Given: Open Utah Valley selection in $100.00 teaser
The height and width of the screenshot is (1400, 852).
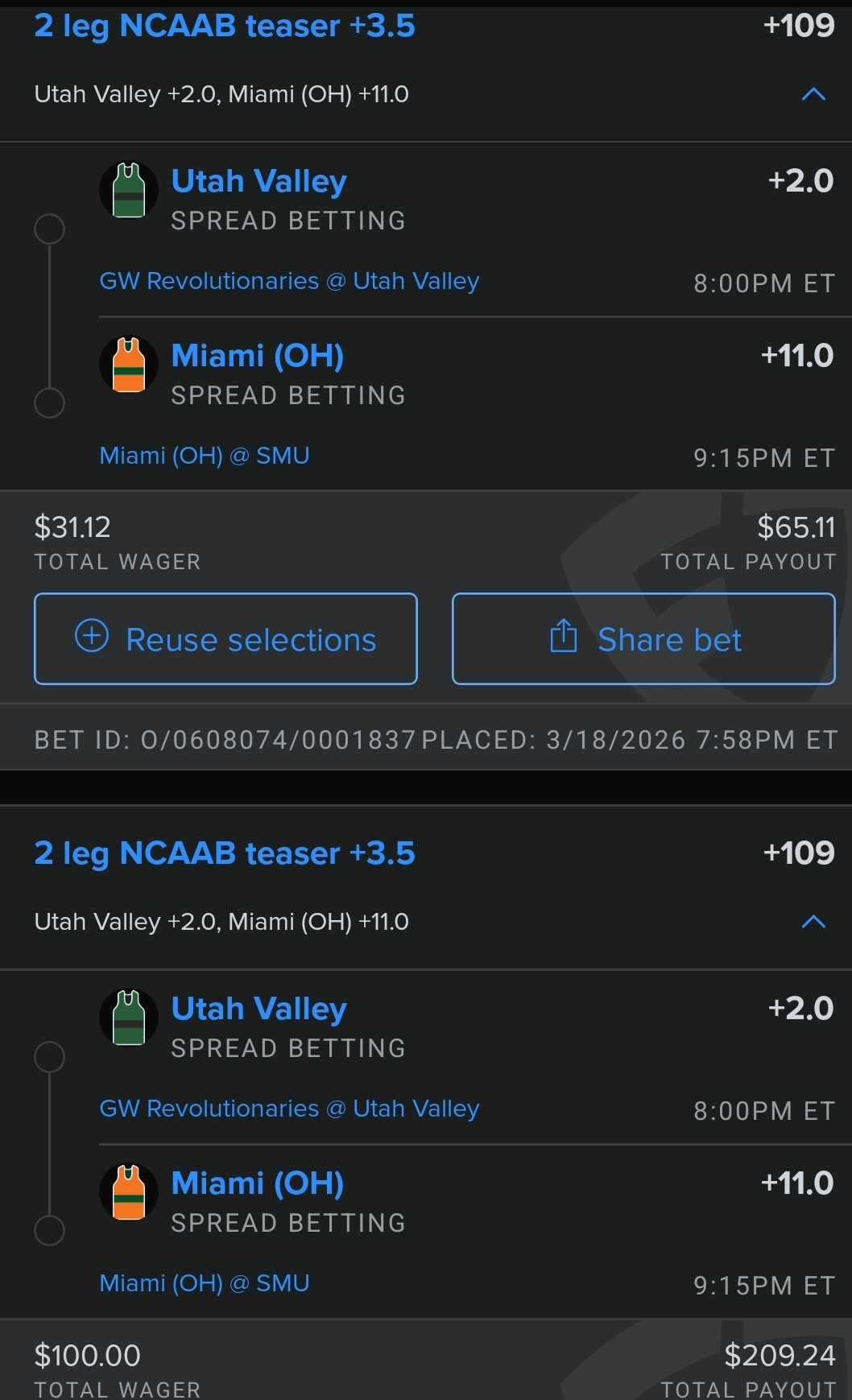Looking at the screenshot, I should click(258, 1010).
